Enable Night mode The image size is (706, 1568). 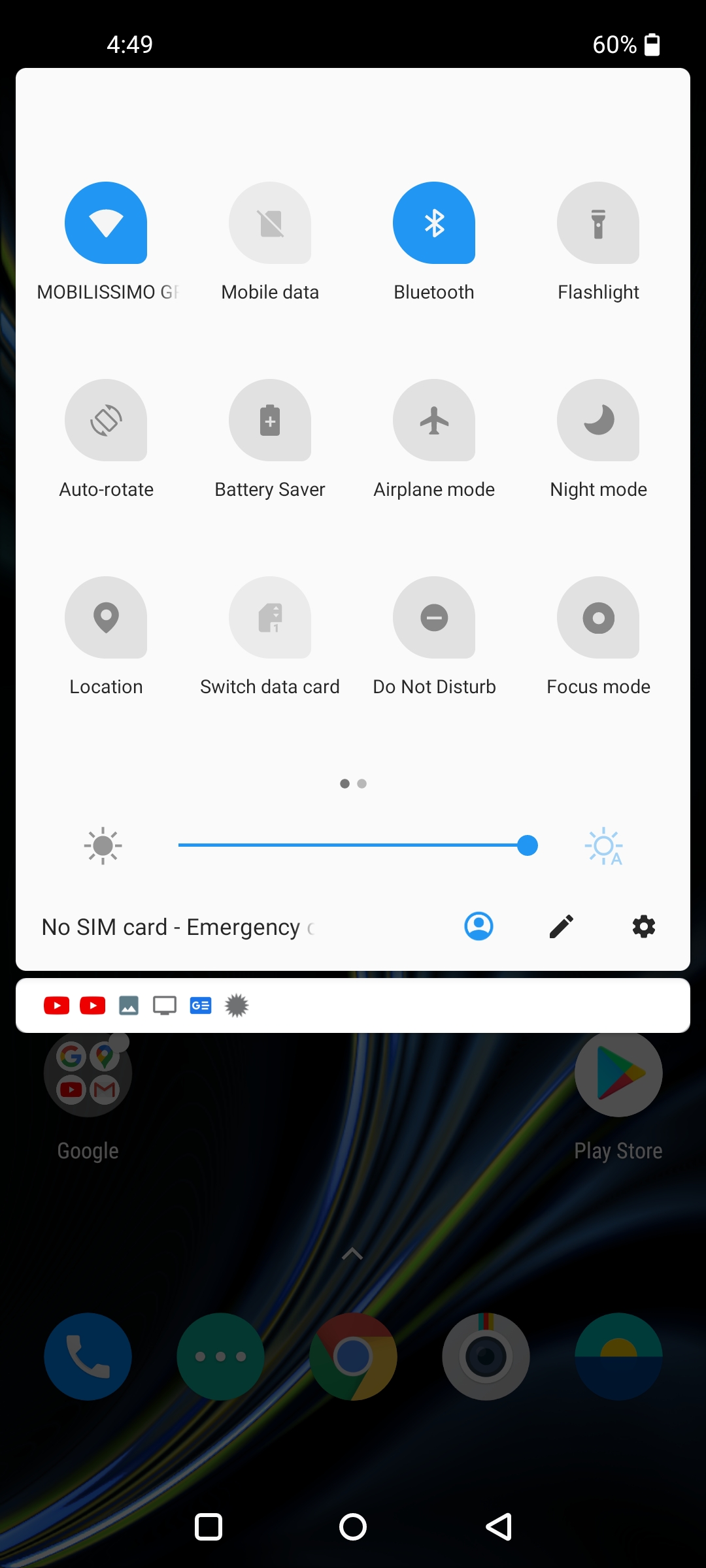click(x=598, y=420)
